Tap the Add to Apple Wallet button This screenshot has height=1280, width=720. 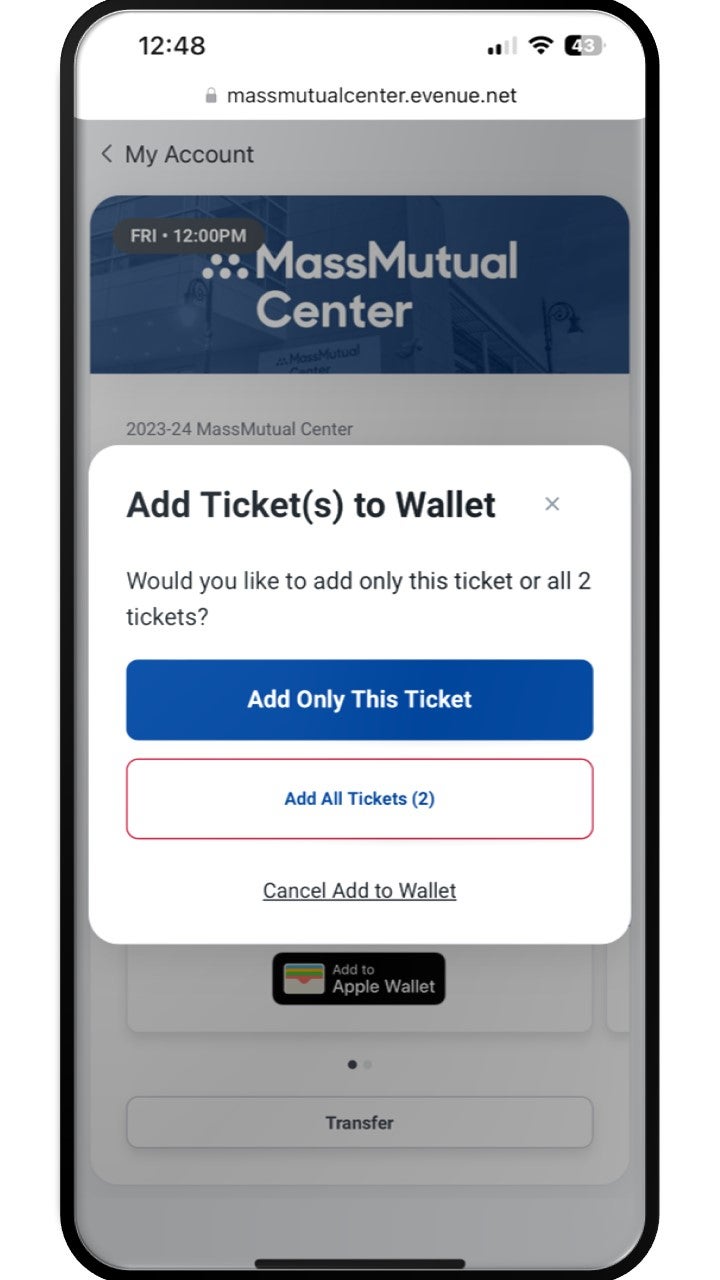[359, 978]
